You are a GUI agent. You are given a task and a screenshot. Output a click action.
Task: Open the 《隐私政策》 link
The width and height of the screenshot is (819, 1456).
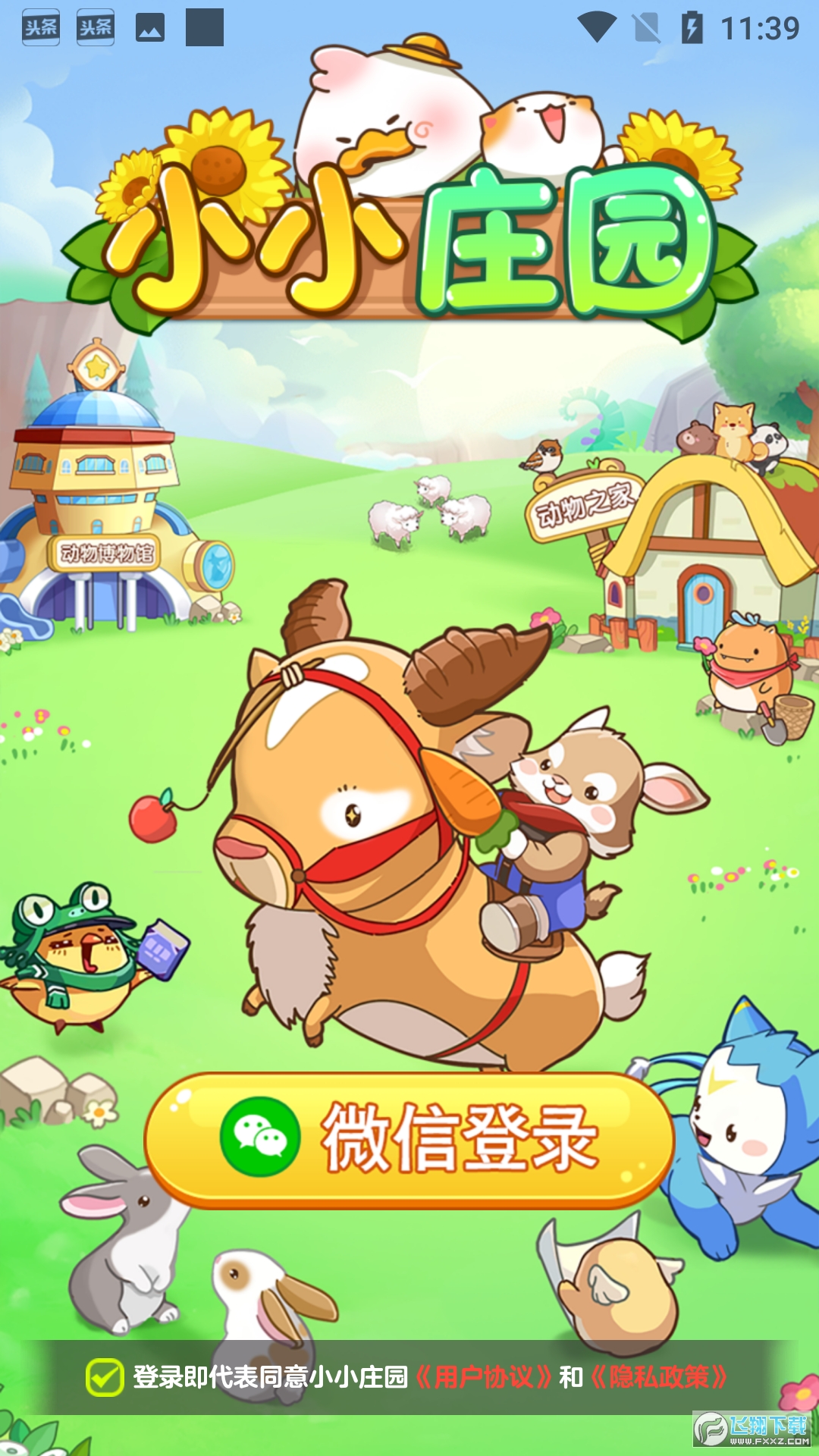coord(658,1376)
